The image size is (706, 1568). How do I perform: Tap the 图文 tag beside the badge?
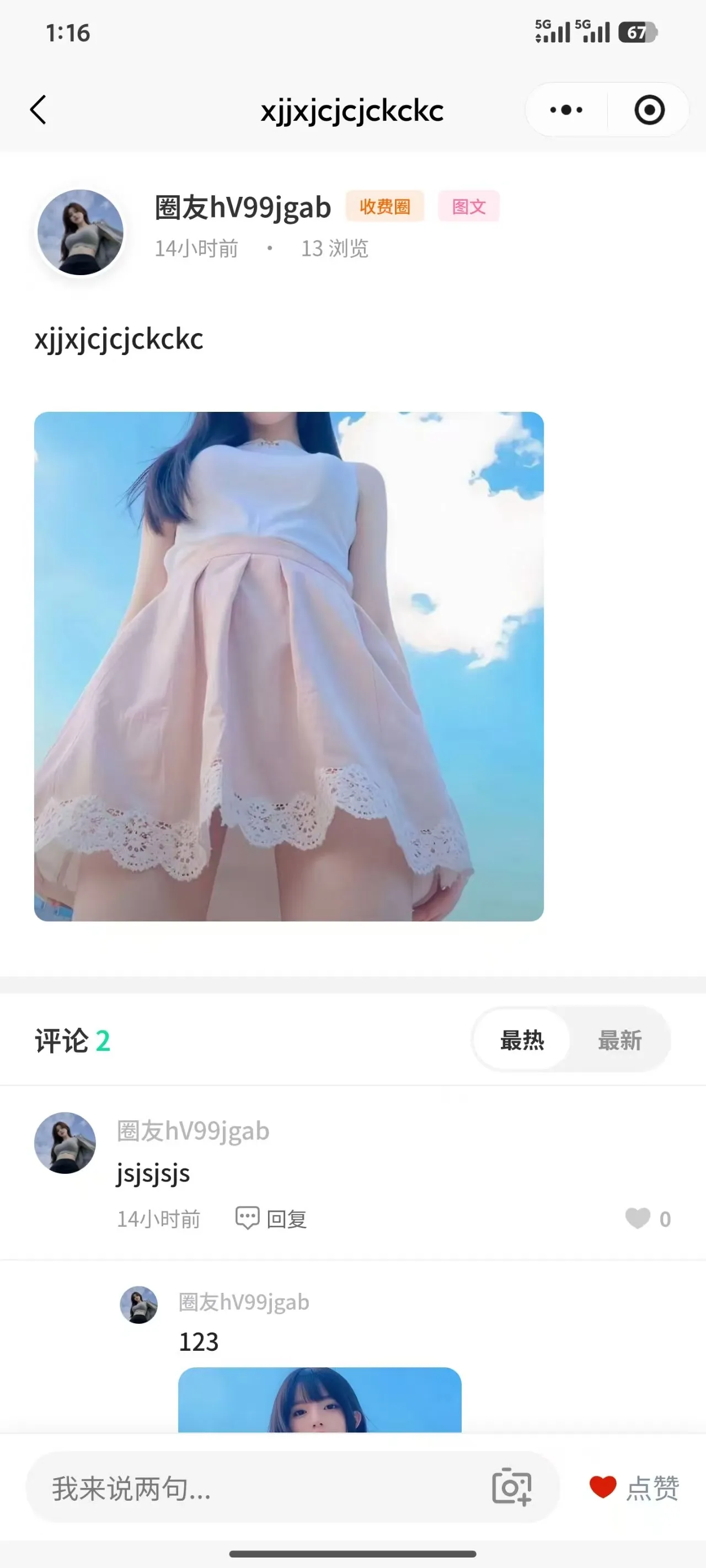pyautogui.click(x=467, y=207)
